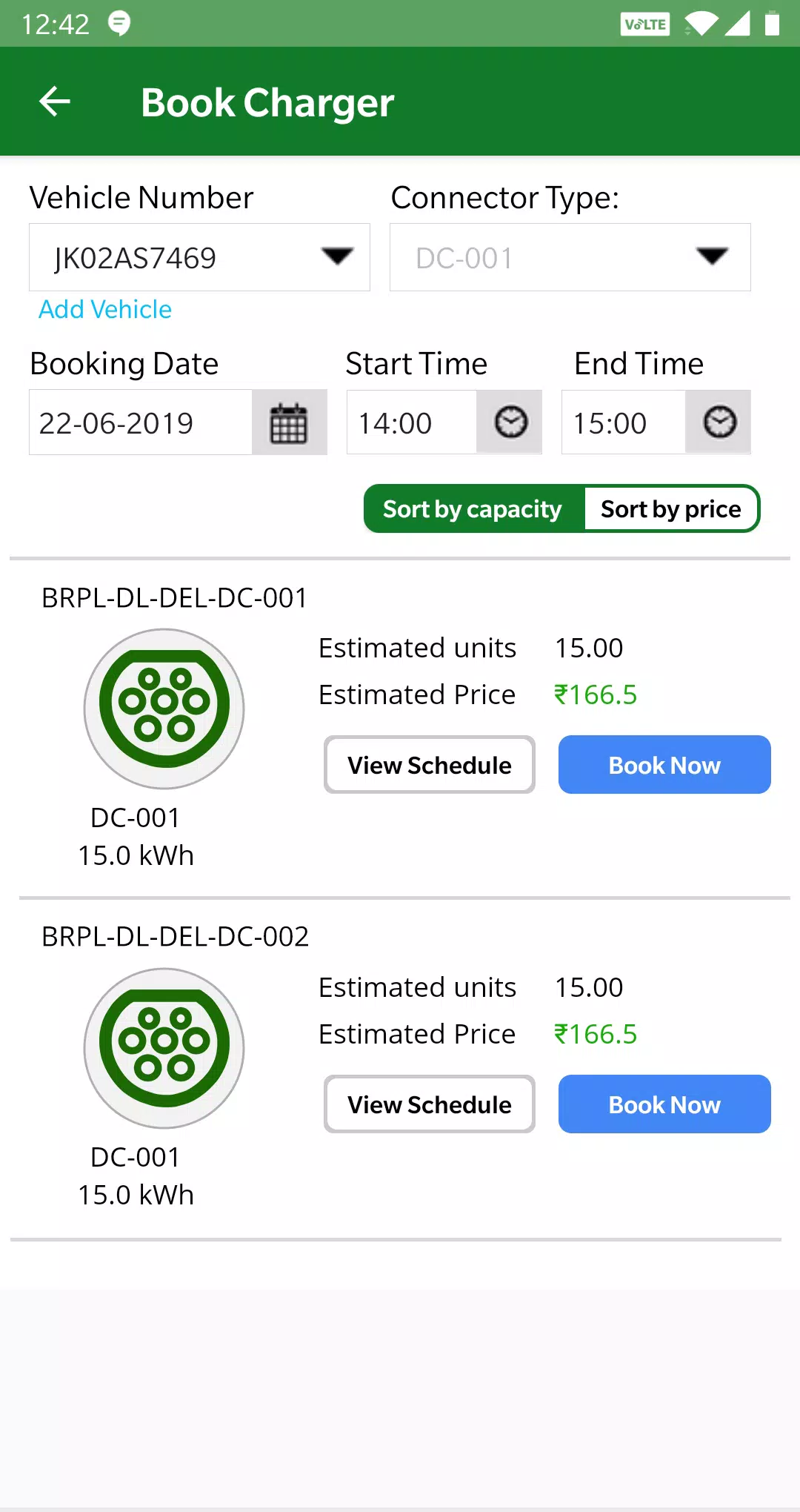Tap the booking date field 22-06-2019

141,422
